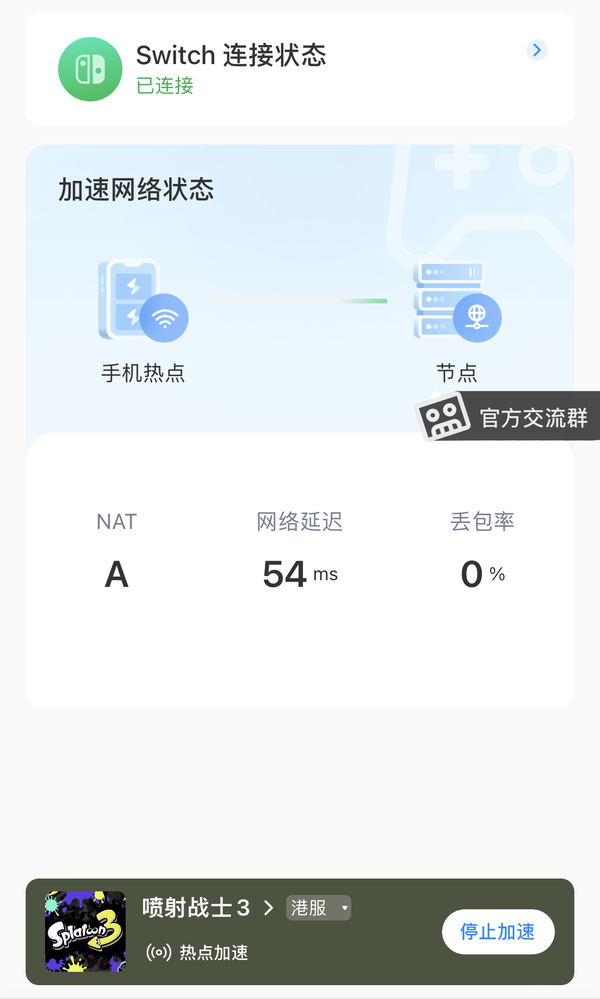Open the 官方交流群 floating banner
This screenshot has height=999, width=600.
[508, 416]
